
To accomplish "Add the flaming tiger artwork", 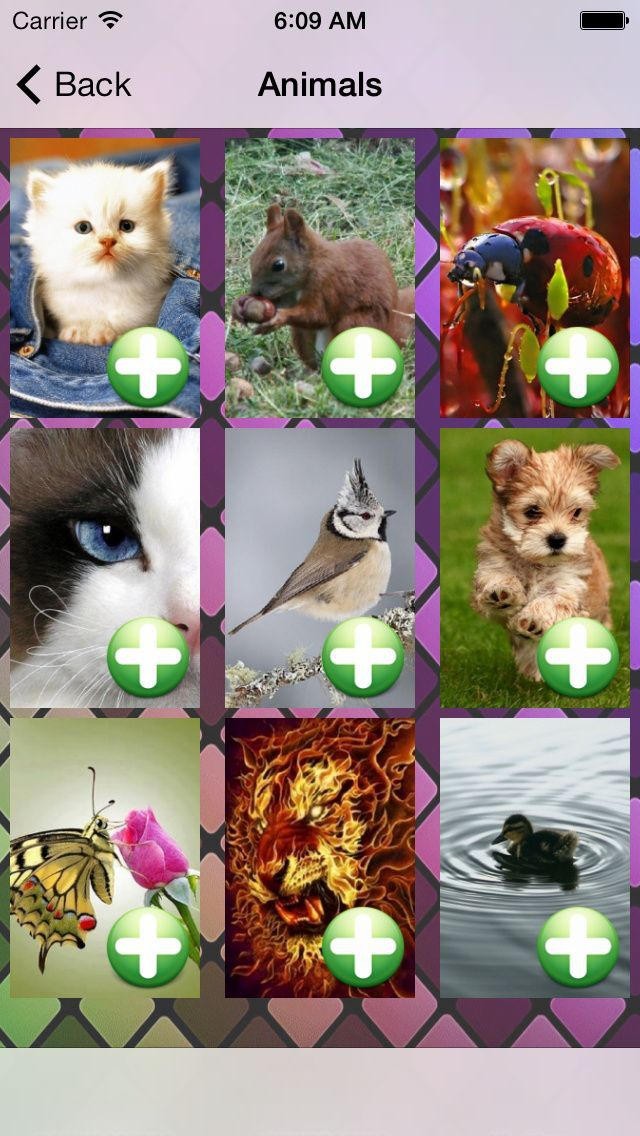I will 362,946.
